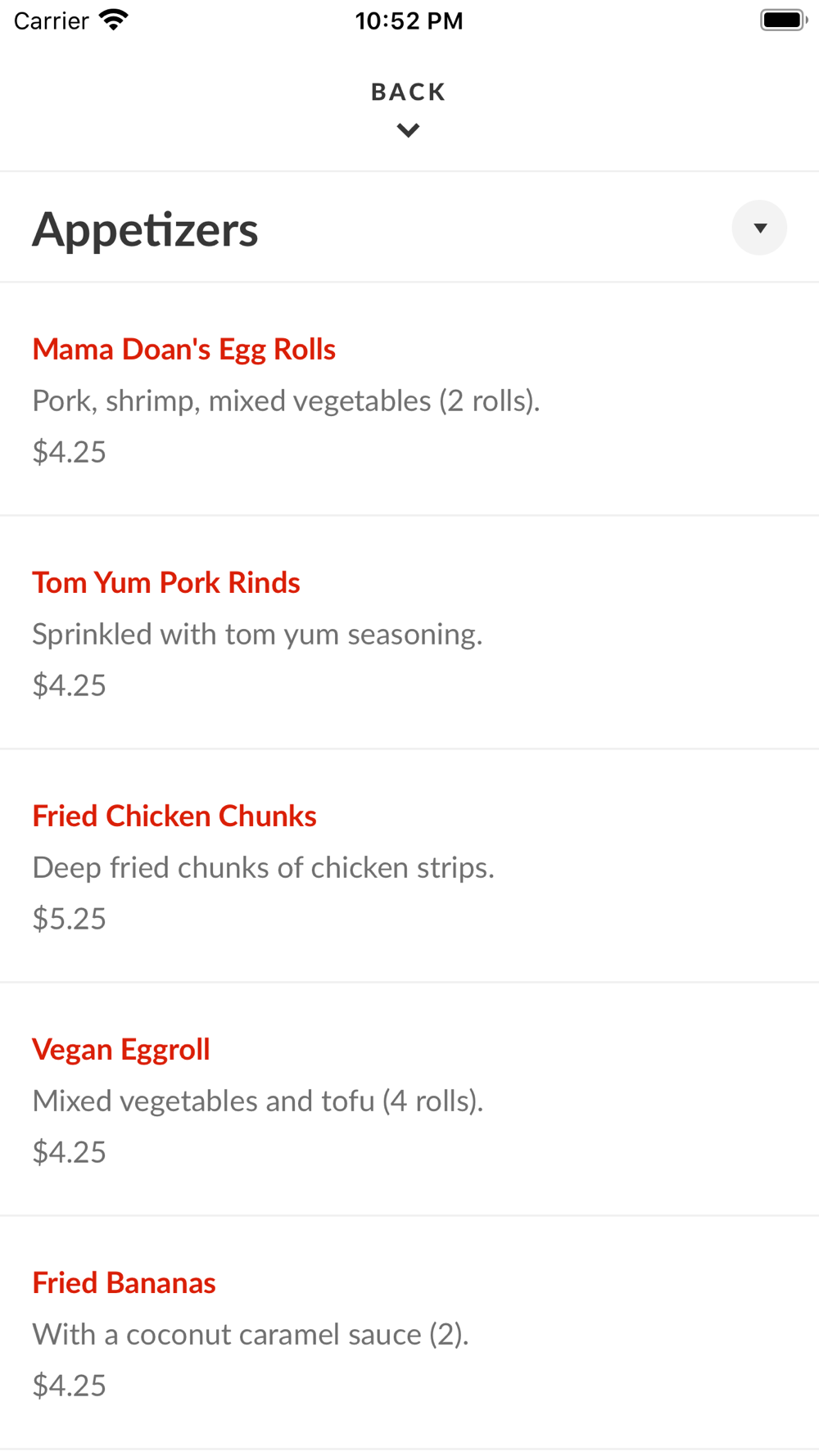
Task: View the Vegan Eggroll item
Action: click(x=409, y=1100)
